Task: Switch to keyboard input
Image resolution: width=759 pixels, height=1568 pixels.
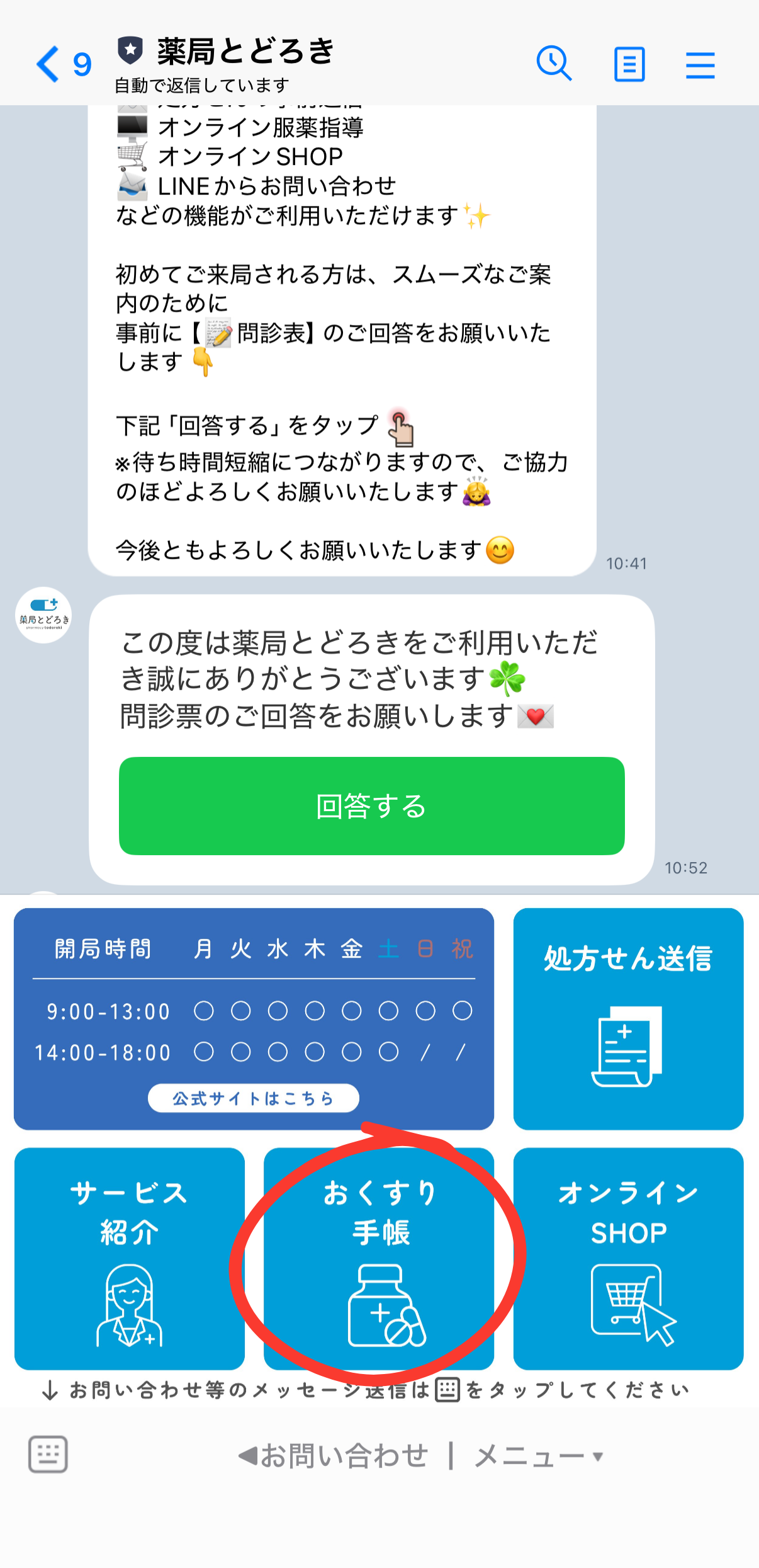Action: (x=48, y=1455)
